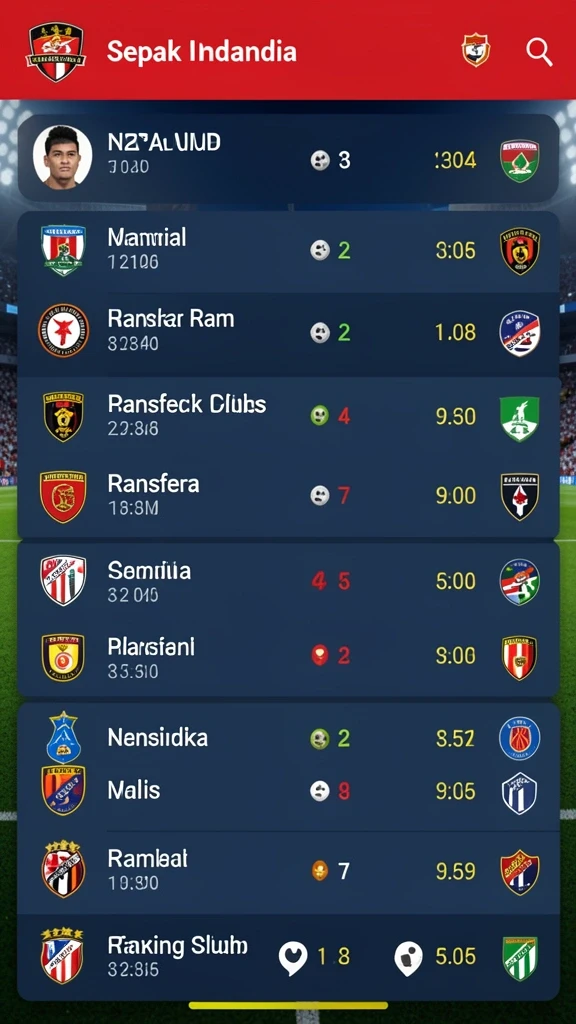Open the N2'ALUMD player row

tap(288, 157)
